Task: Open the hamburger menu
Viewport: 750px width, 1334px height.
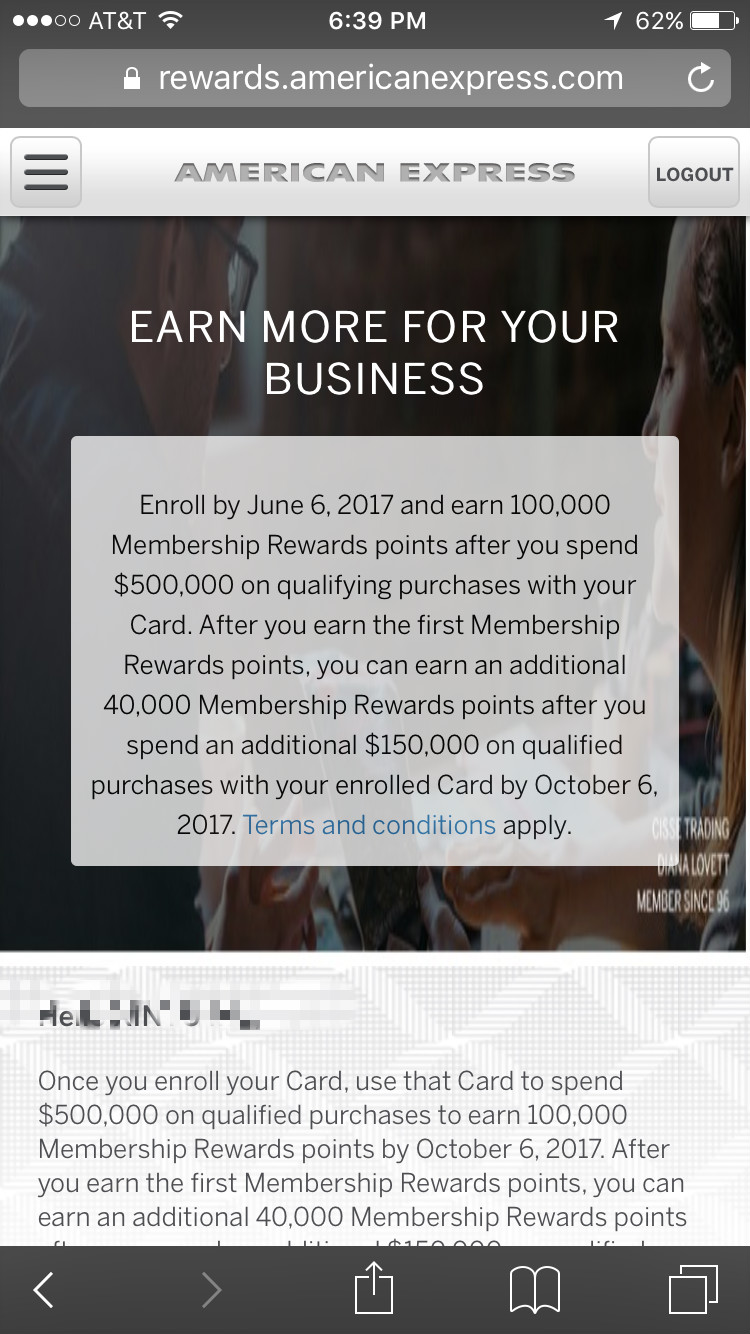Action: tap(46, 172)
